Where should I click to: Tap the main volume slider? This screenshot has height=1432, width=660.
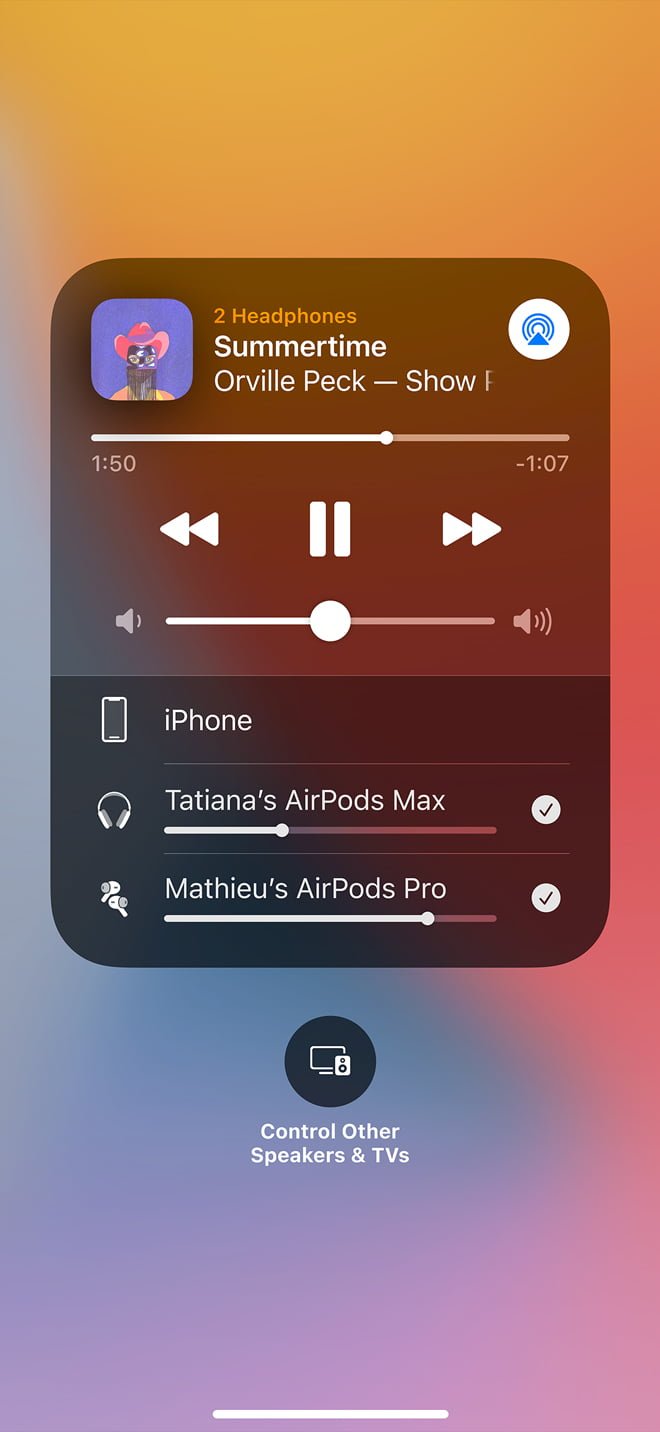pyautogui.click(x=330, y=621)
